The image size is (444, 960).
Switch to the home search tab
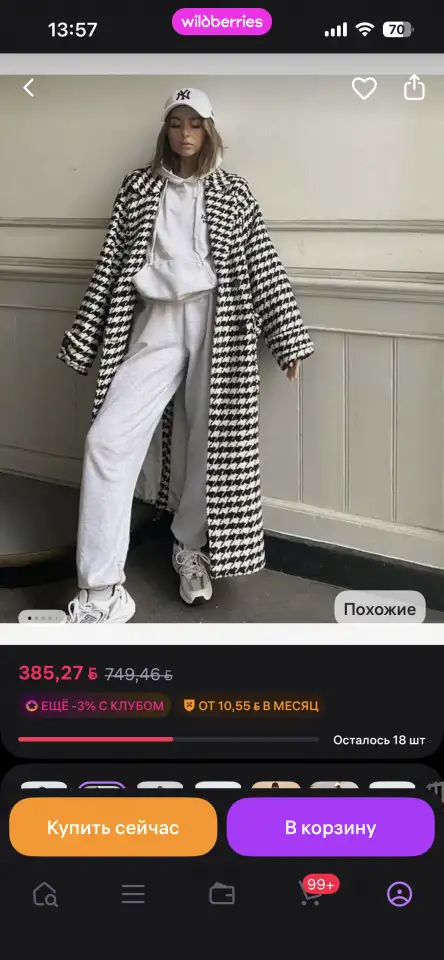tap(45, 894)
